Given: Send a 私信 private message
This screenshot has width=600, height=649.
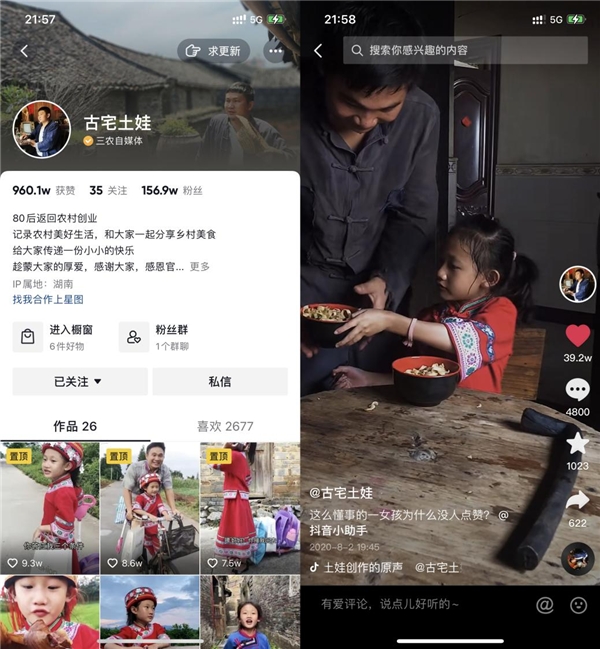Looking at the screenshot, I should (x=220, y=381).
